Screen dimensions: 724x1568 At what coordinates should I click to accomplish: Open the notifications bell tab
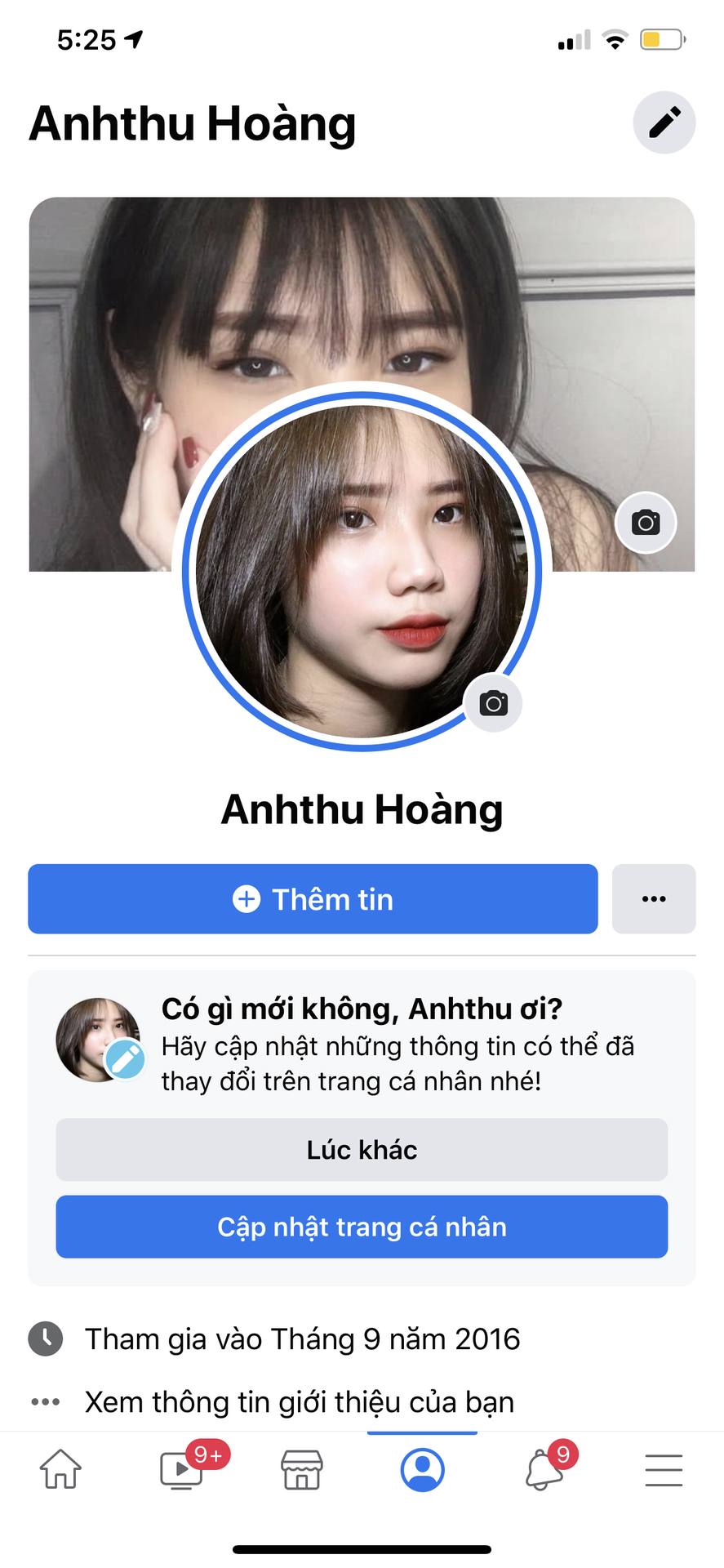coord(543,1470)
